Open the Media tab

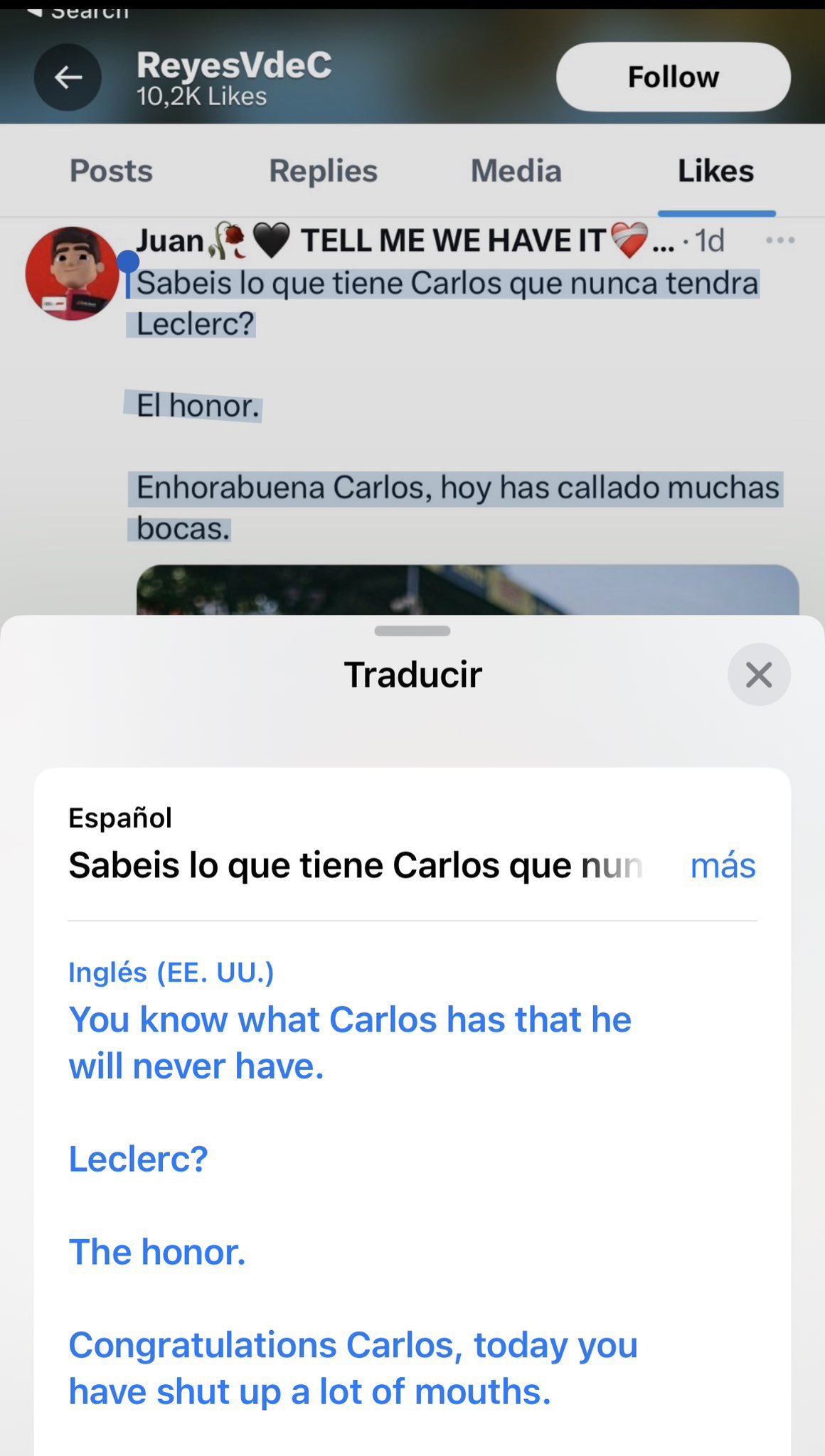click(516, 171)
